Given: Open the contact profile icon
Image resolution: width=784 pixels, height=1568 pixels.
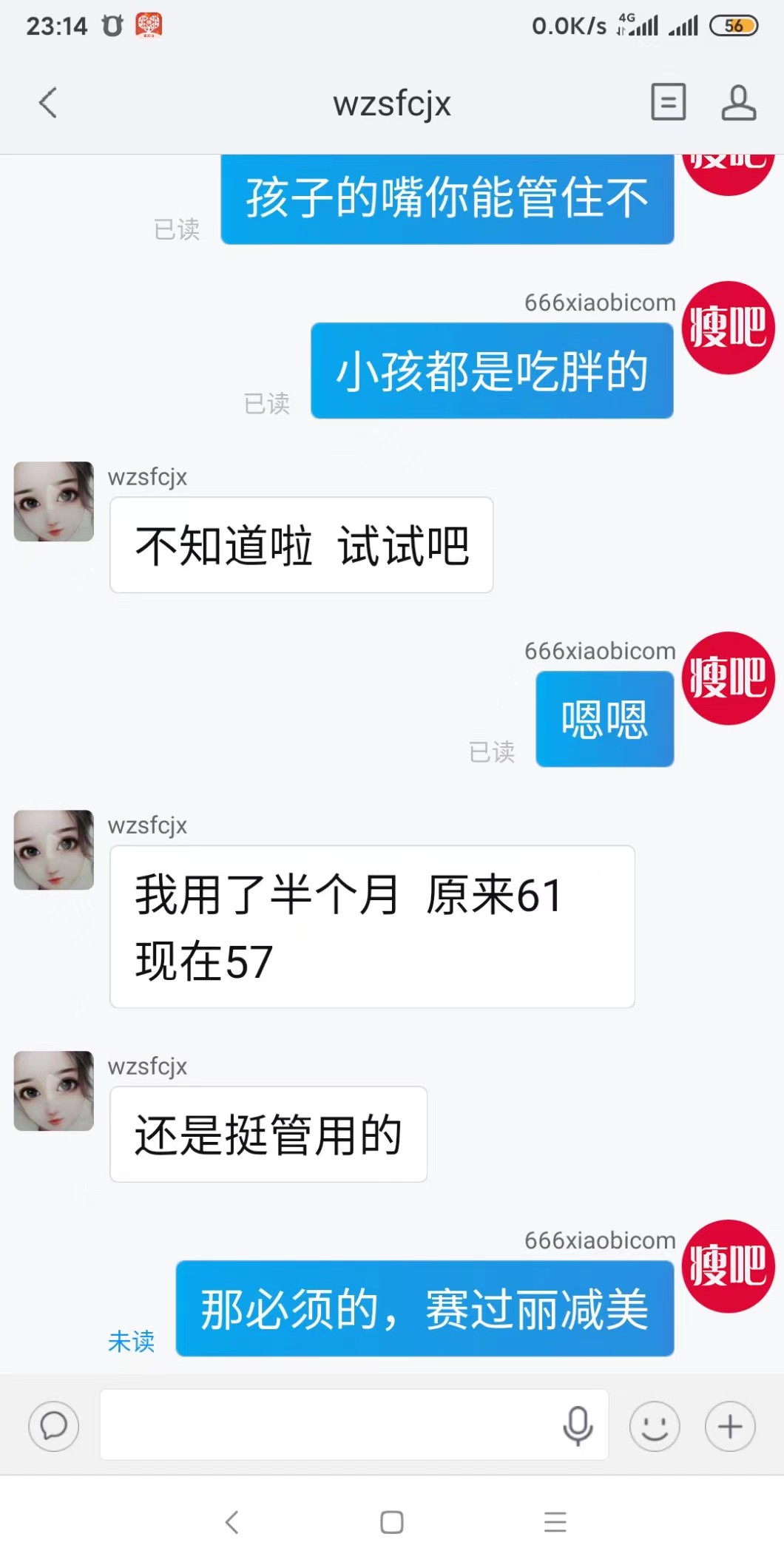Looking at the screenshot, I should 738,102.
